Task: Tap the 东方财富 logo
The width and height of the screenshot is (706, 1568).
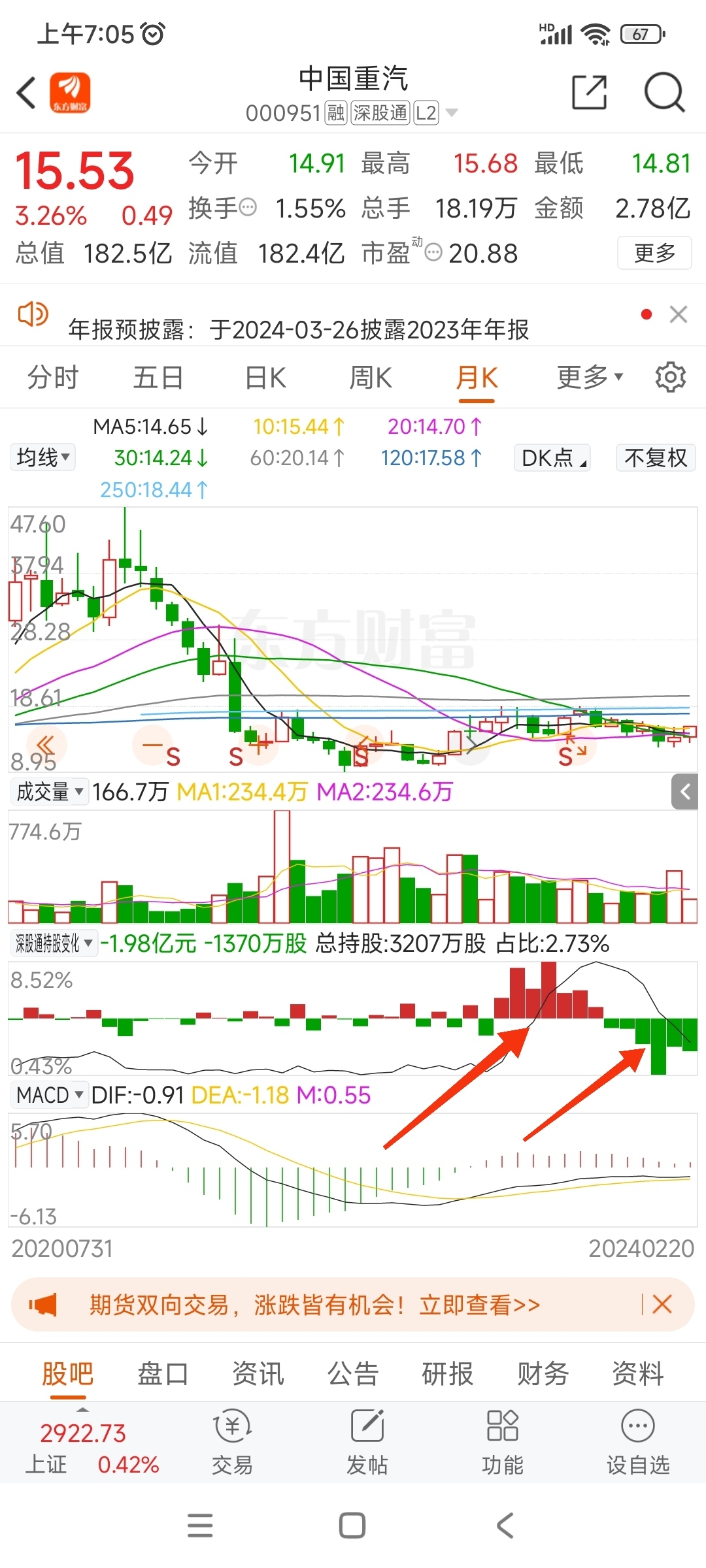Action: 71,93
